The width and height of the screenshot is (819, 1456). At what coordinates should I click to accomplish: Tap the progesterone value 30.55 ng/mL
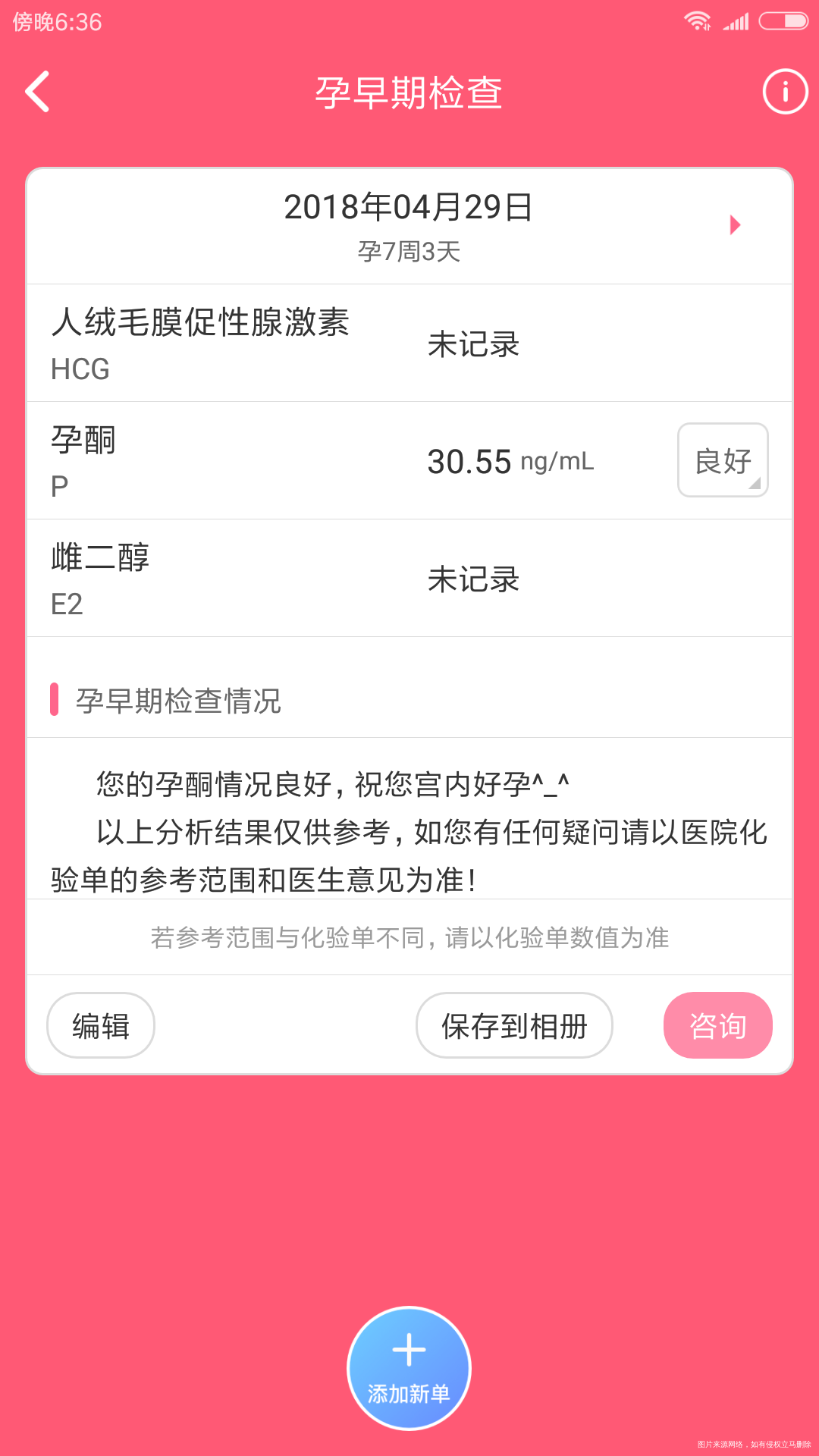pyautogui.click(x=509, y=461)
